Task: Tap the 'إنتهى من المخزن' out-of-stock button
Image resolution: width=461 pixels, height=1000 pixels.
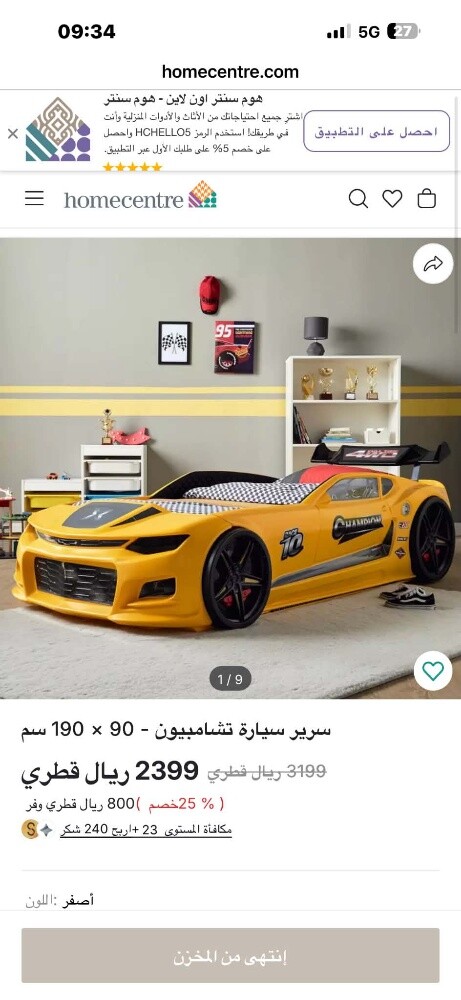Action: (230, 955)
